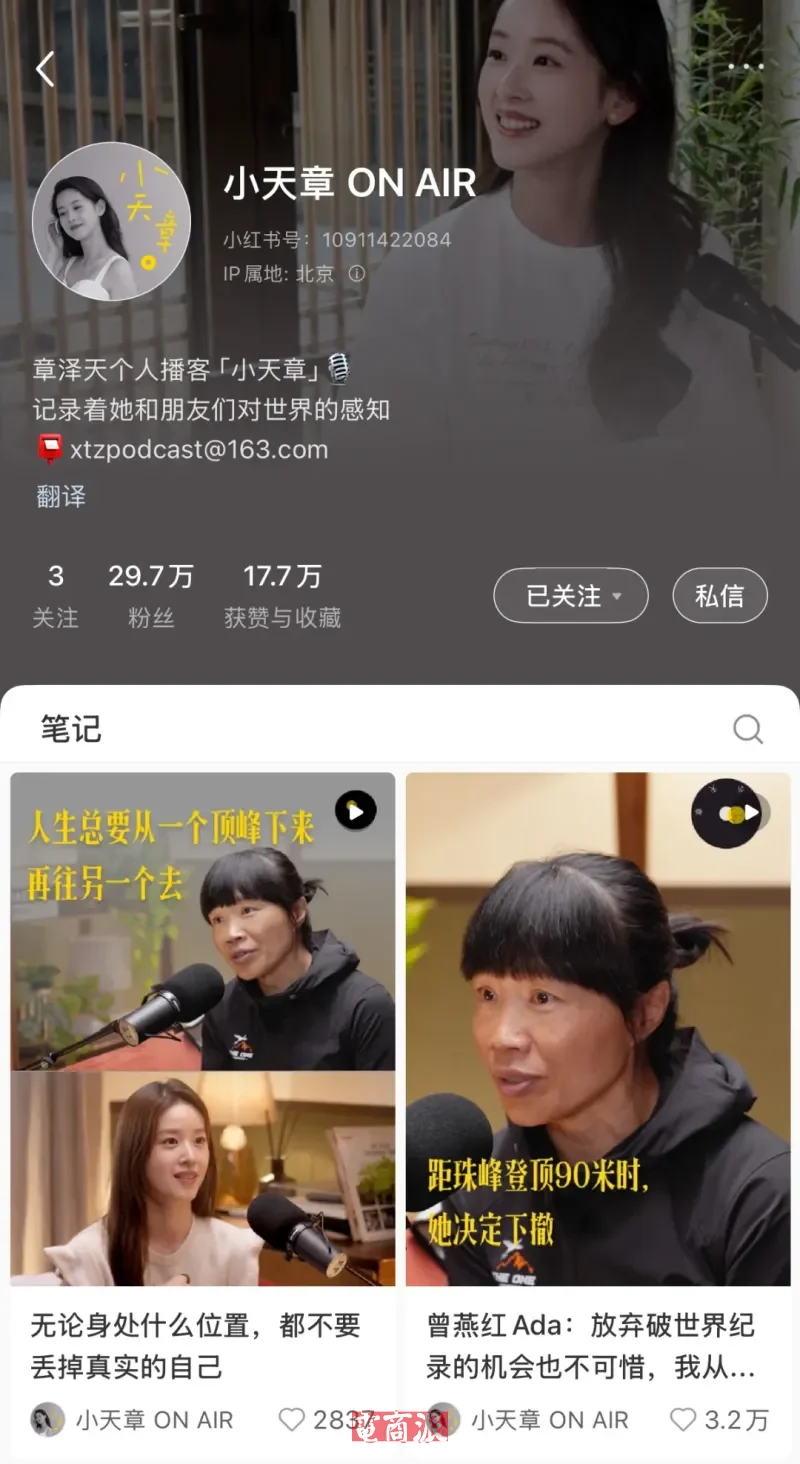Switch to the 笔记 tab

click(71, 729)
